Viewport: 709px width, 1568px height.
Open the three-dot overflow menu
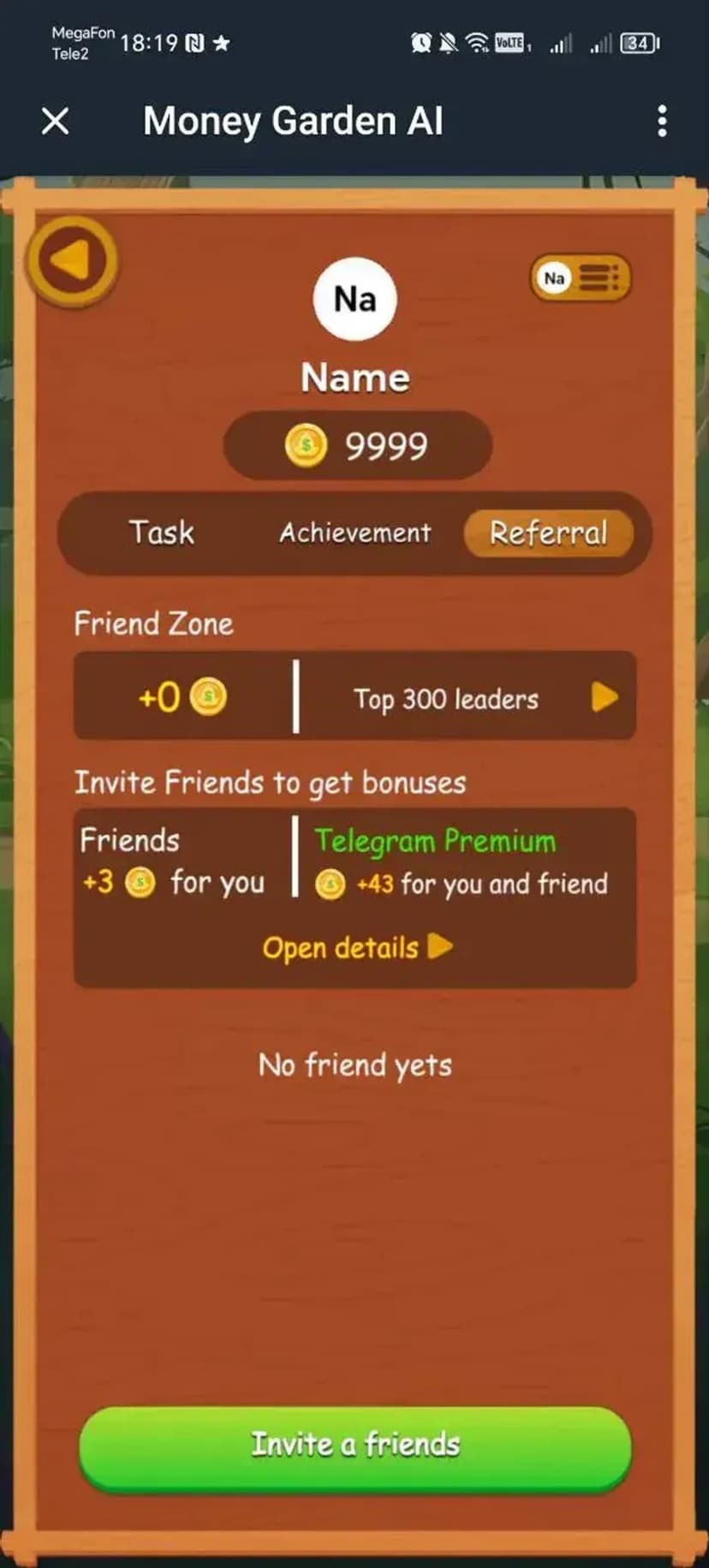[x=662, y=122]
